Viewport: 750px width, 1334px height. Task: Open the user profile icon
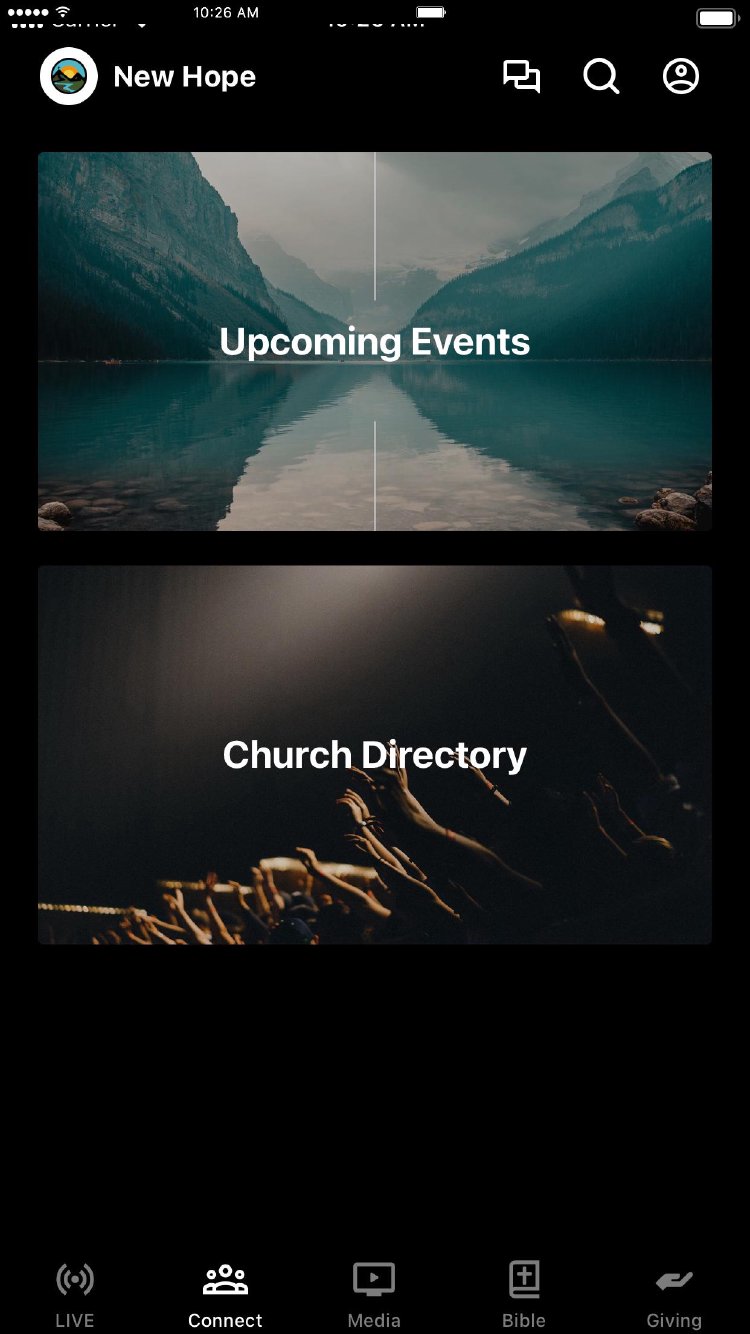681,77
